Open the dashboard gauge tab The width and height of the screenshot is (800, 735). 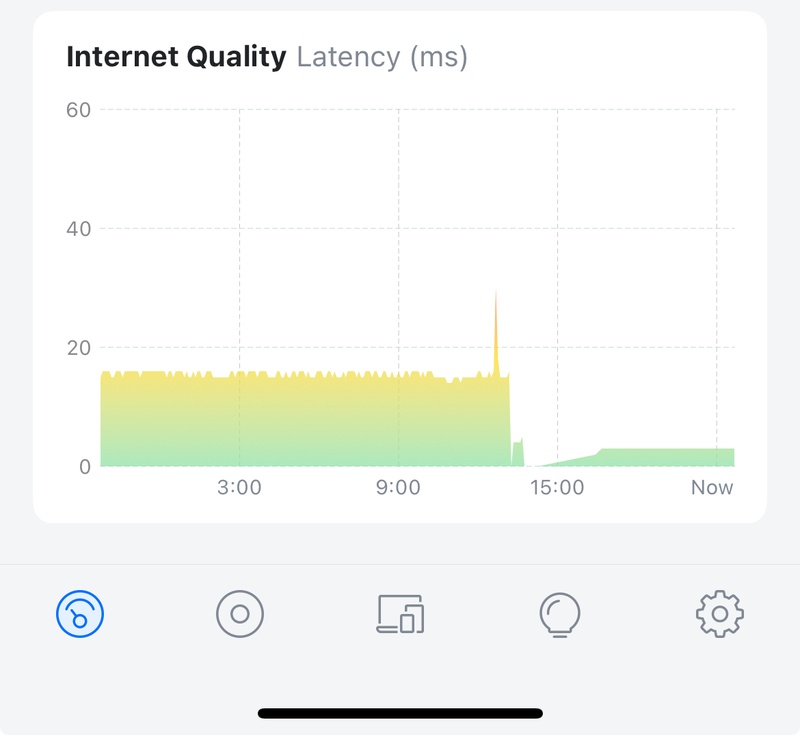coord(80,613)
